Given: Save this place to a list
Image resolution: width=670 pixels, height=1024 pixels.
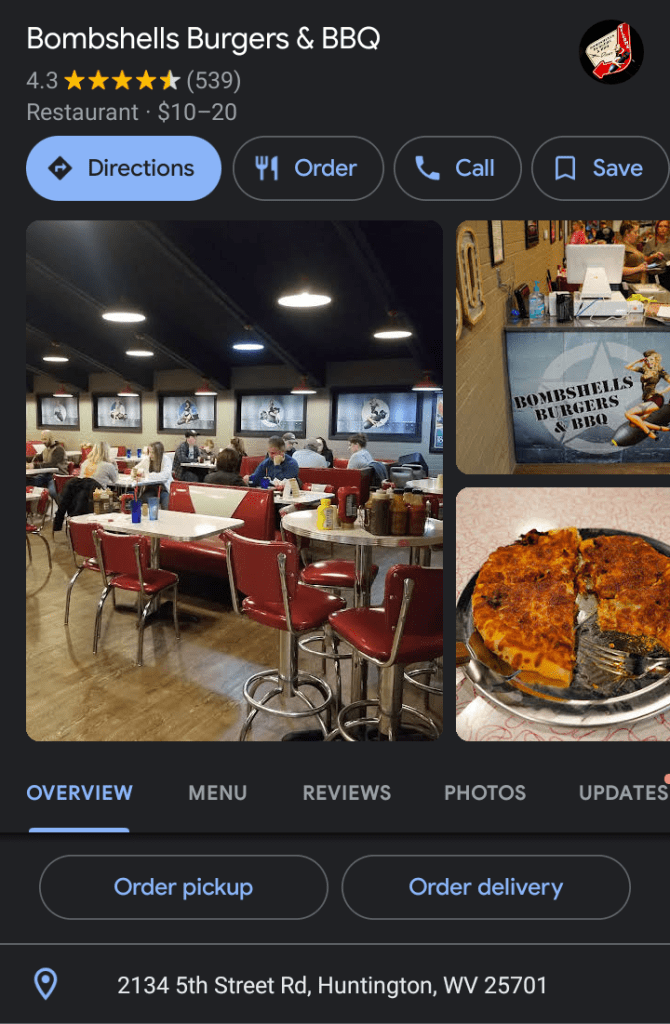Looking at the screenshot, I should [600, 168].
